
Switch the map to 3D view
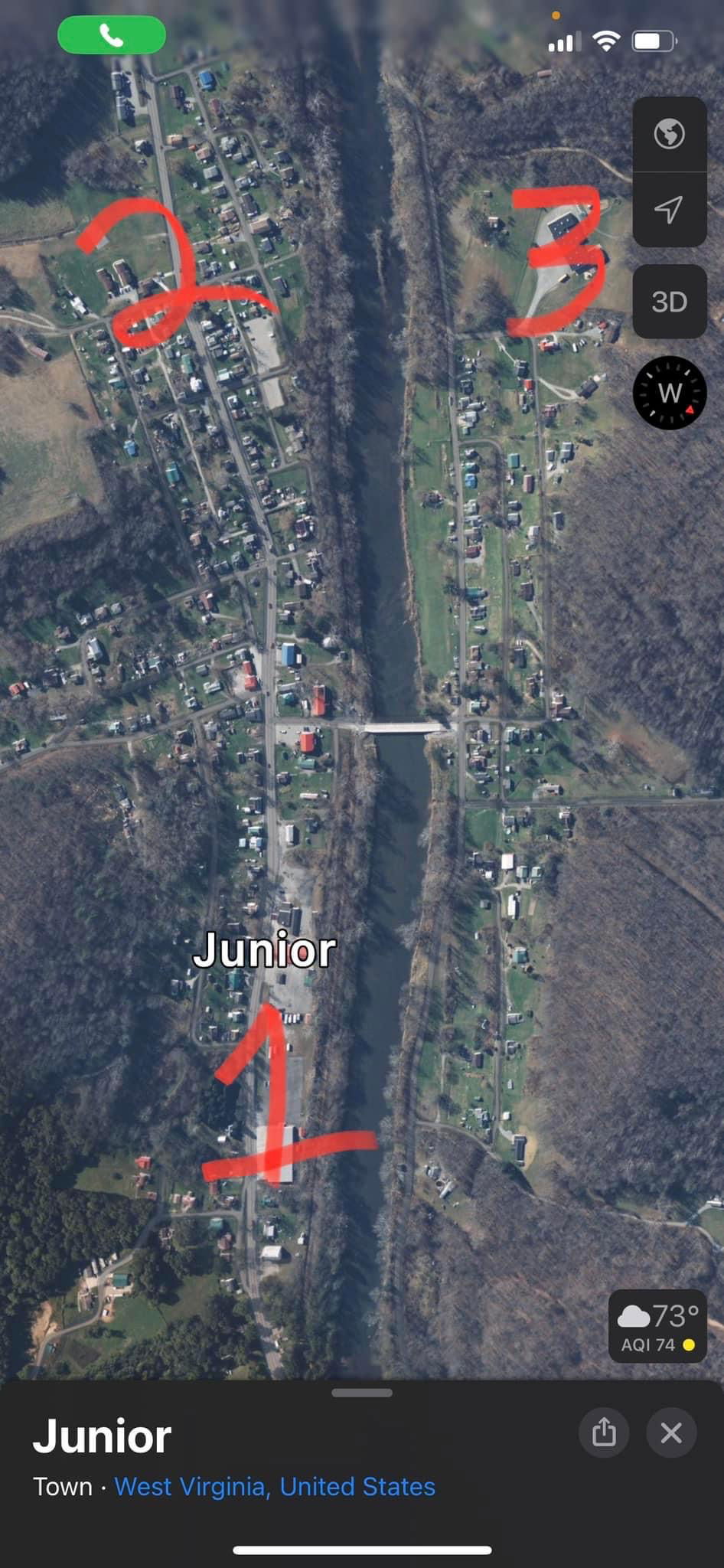point(669,302)
